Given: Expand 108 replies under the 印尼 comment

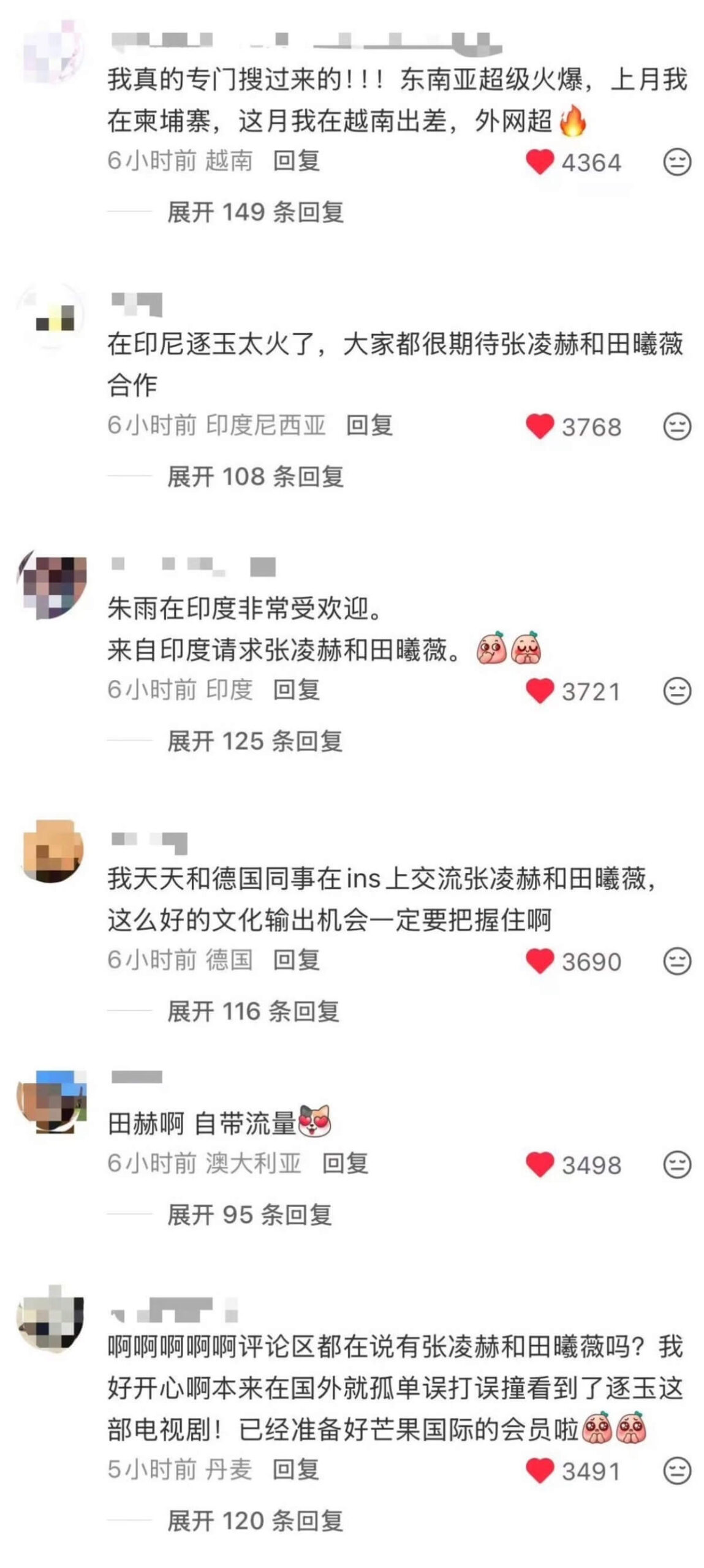Looking at the screenshot, I should (x=254, y=477).
